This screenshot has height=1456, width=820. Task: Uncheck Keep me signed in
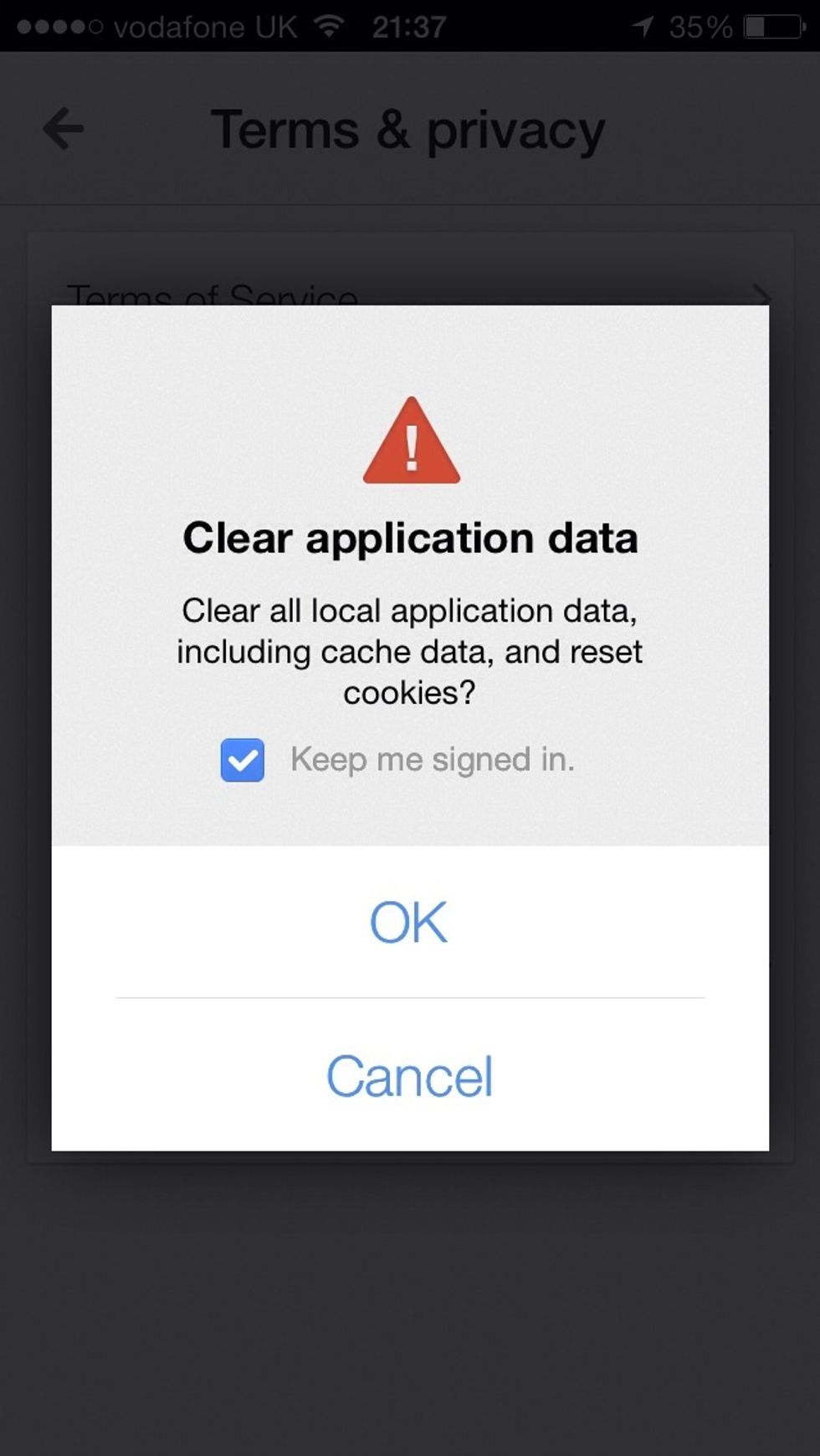243,760
